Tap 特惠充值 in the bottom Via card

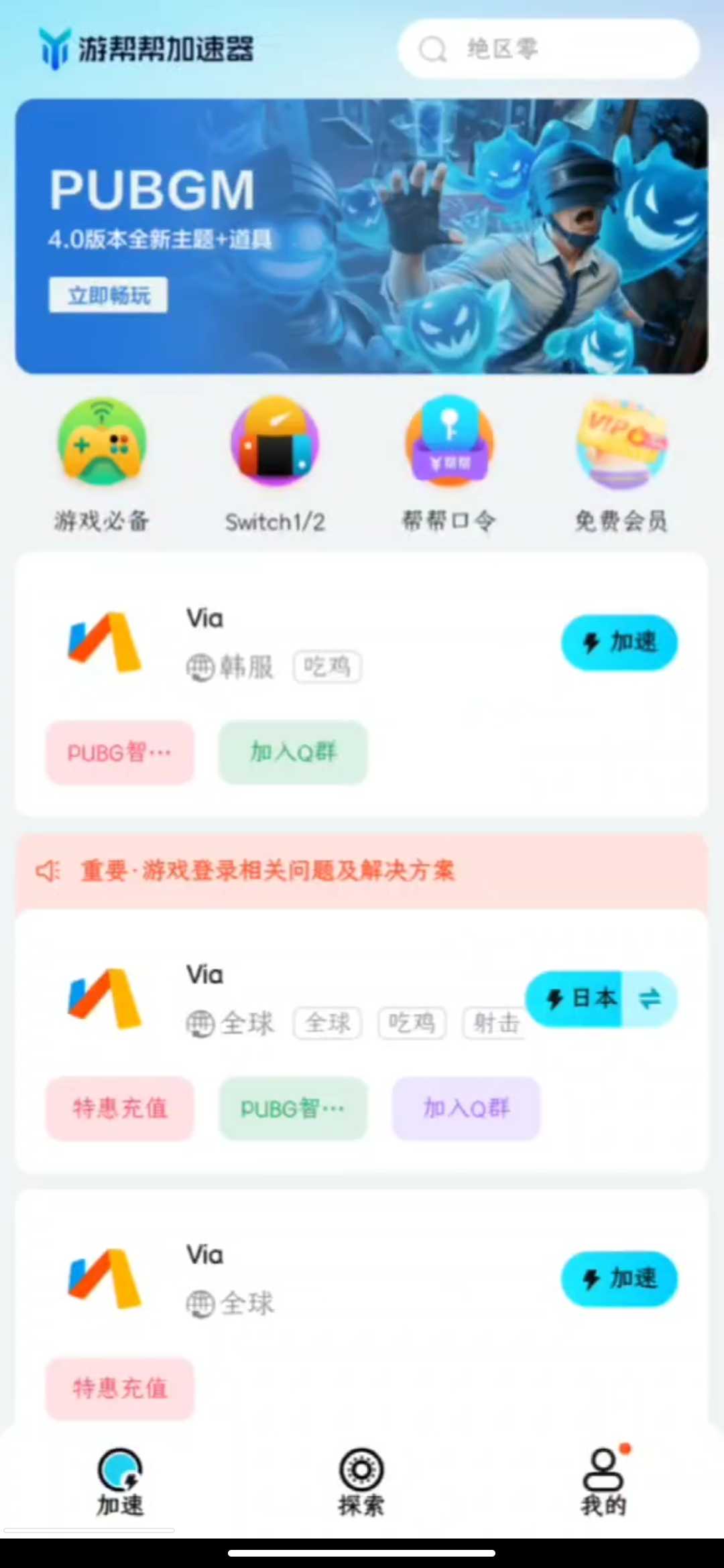coord(120,1388)
